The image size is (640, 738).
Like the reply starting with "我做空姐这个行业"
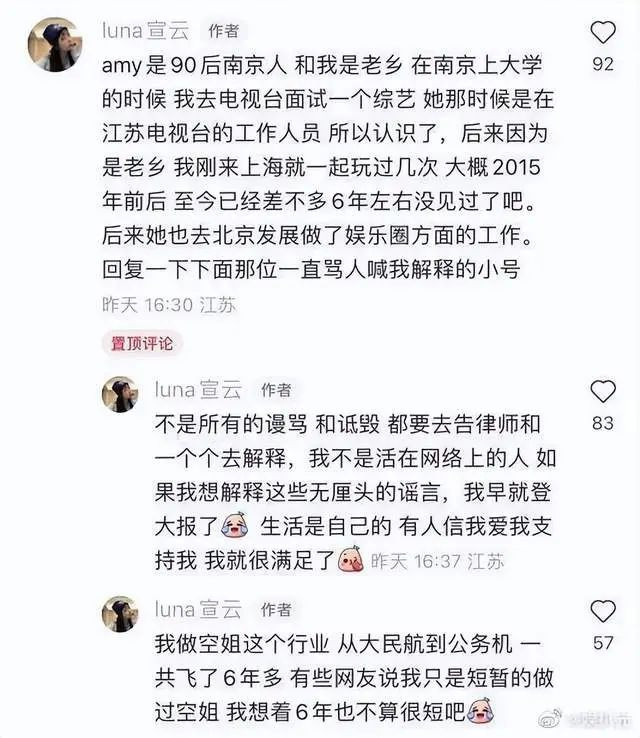point(603,611)
